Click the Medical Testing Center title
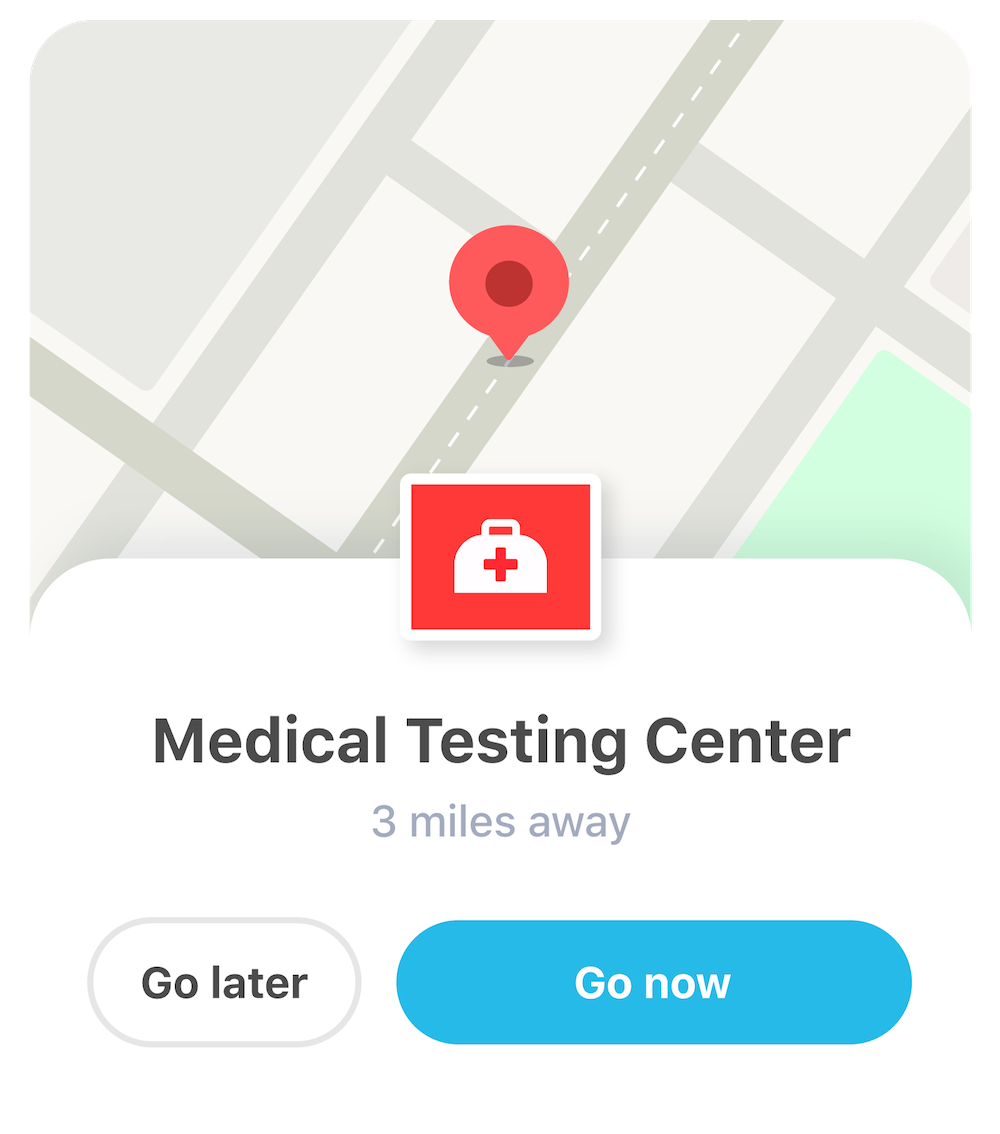This screenshot has height=1134, width=1000. (x=500, y=740)
